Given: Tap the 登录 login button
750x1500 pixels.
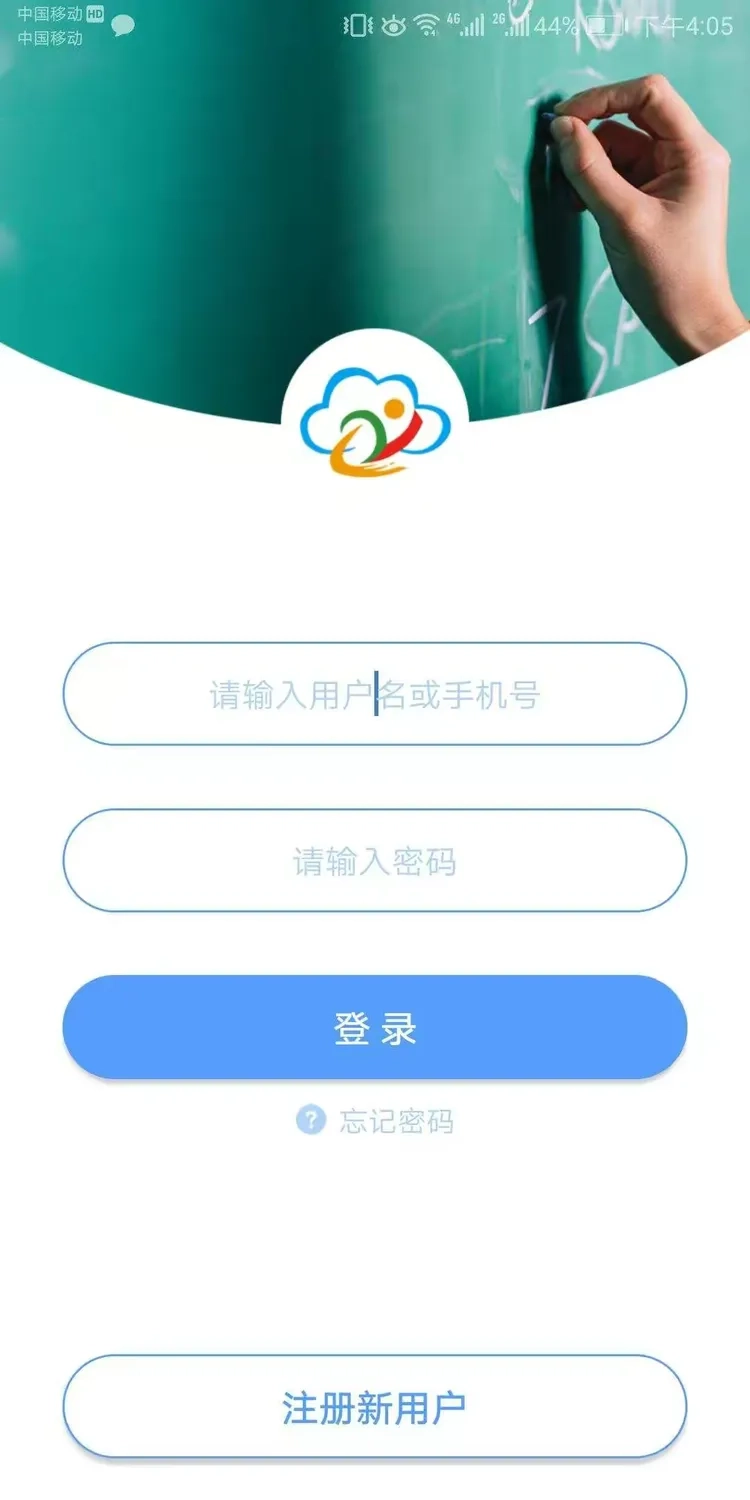Looking at the screenshot, I should [374, 1028].
